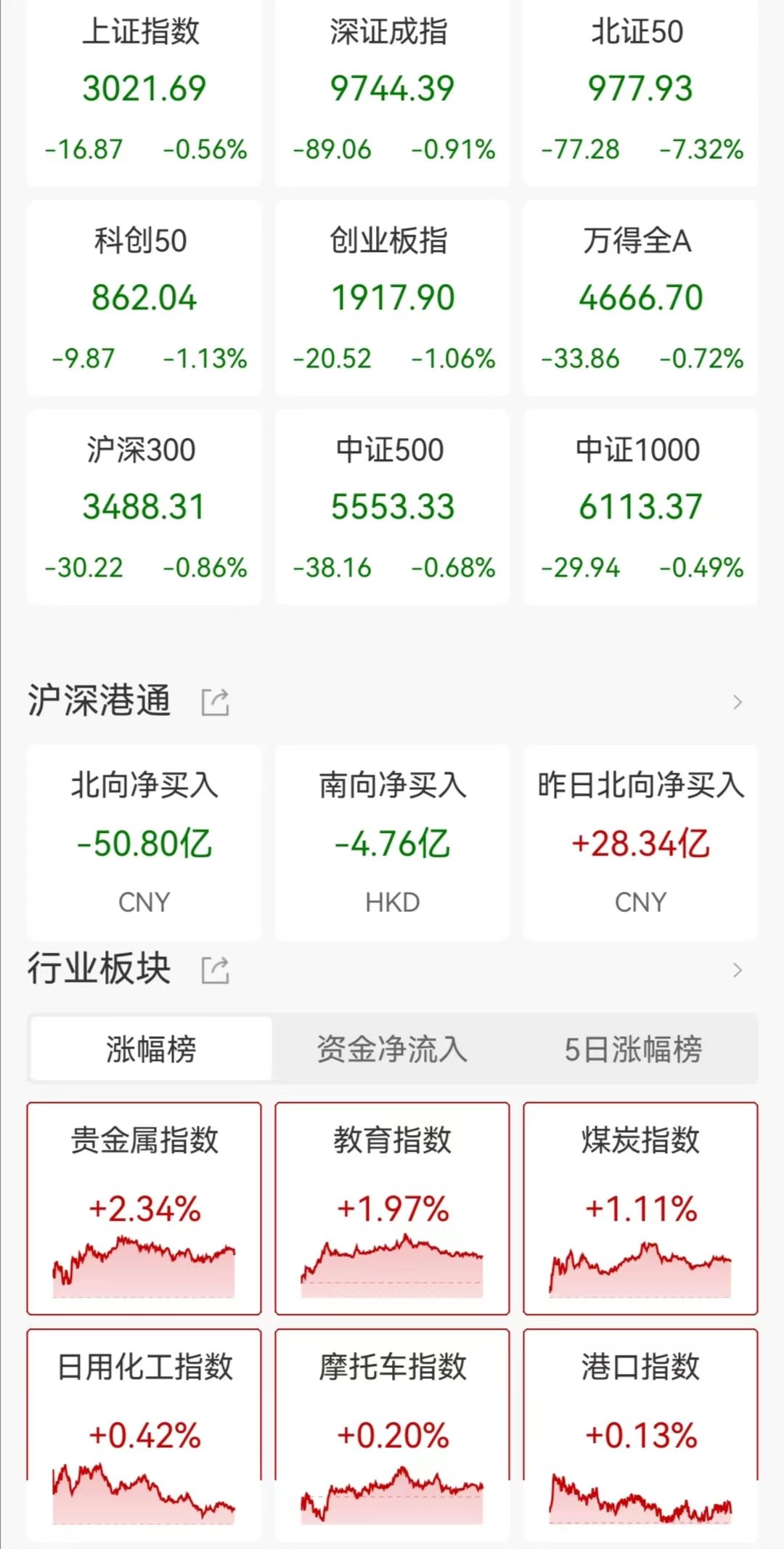Expand 行业板块 via its right chevron
Screen dimensions: 784x1549
coord(738,970)
